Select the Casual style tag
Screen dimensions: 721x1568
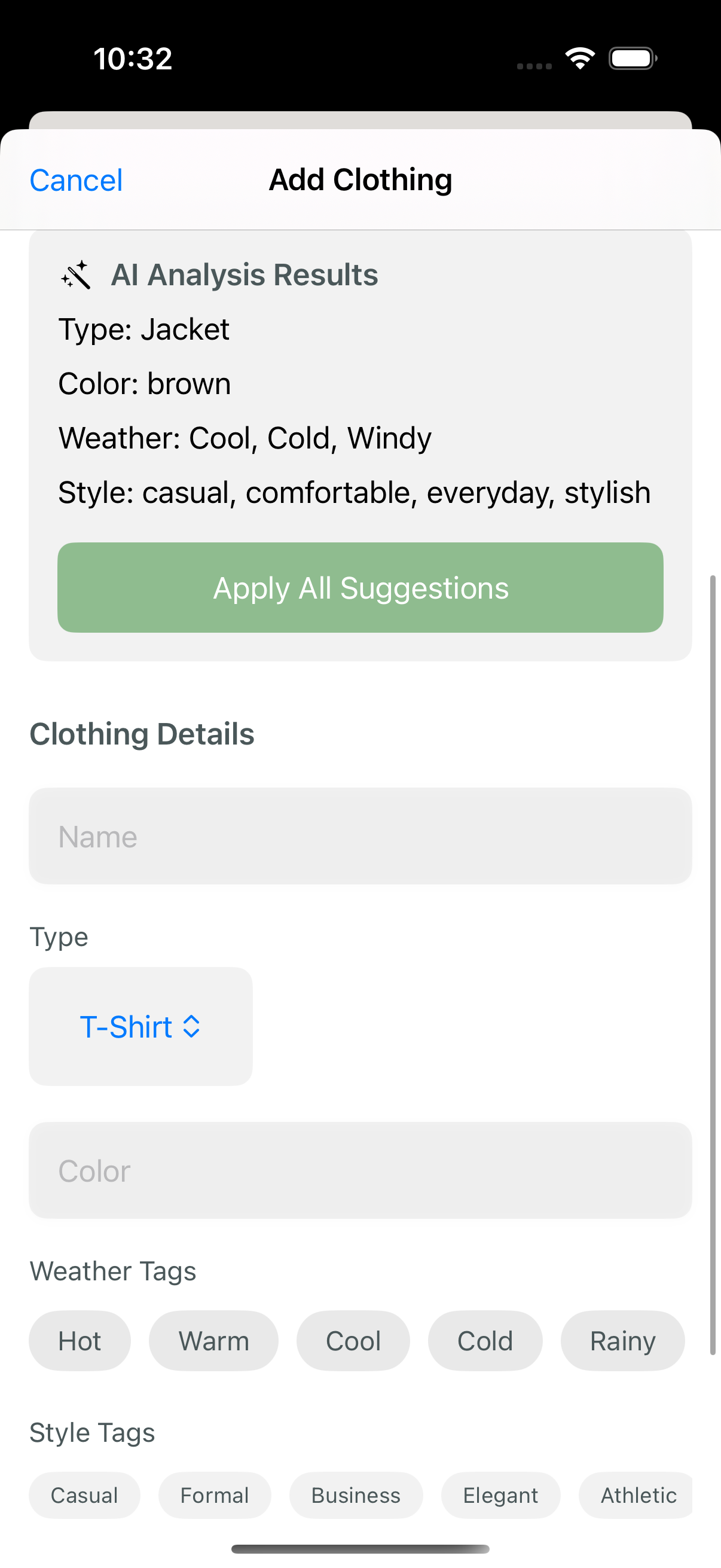tap(84, 1495)
